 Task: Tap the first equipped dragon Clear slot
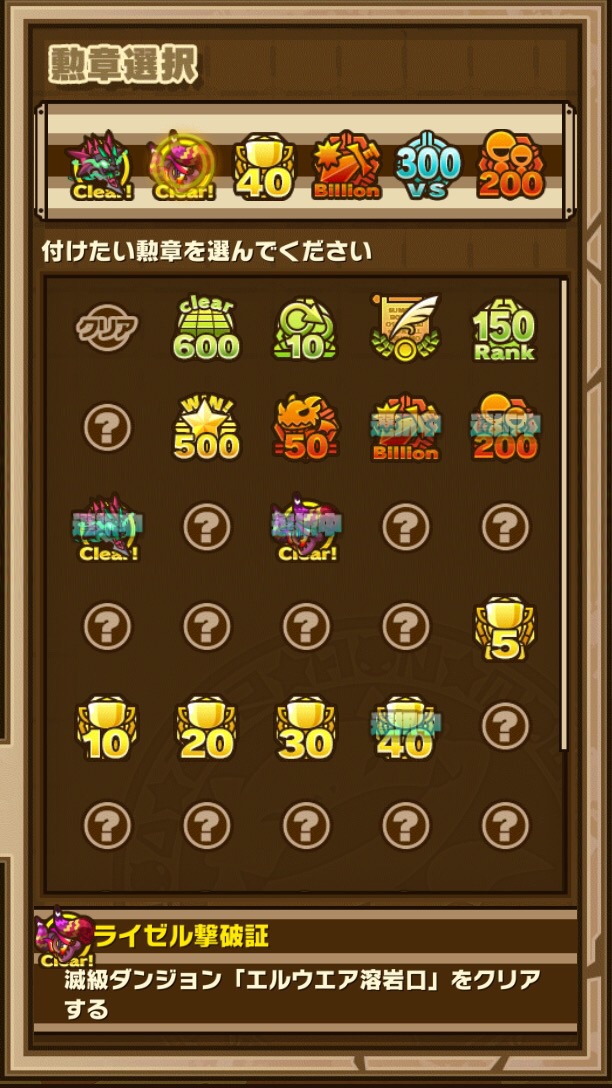99,165
